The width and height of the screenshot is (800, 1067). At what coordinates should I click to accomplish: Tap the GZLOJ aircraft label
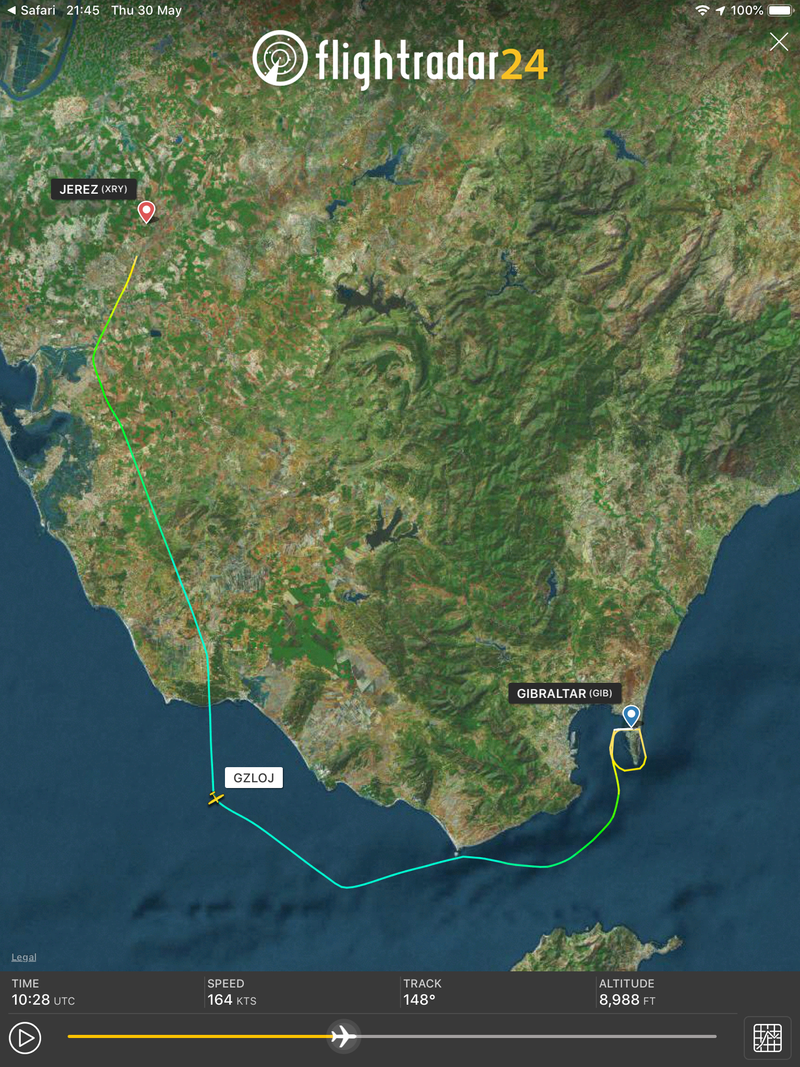(254, 777)
